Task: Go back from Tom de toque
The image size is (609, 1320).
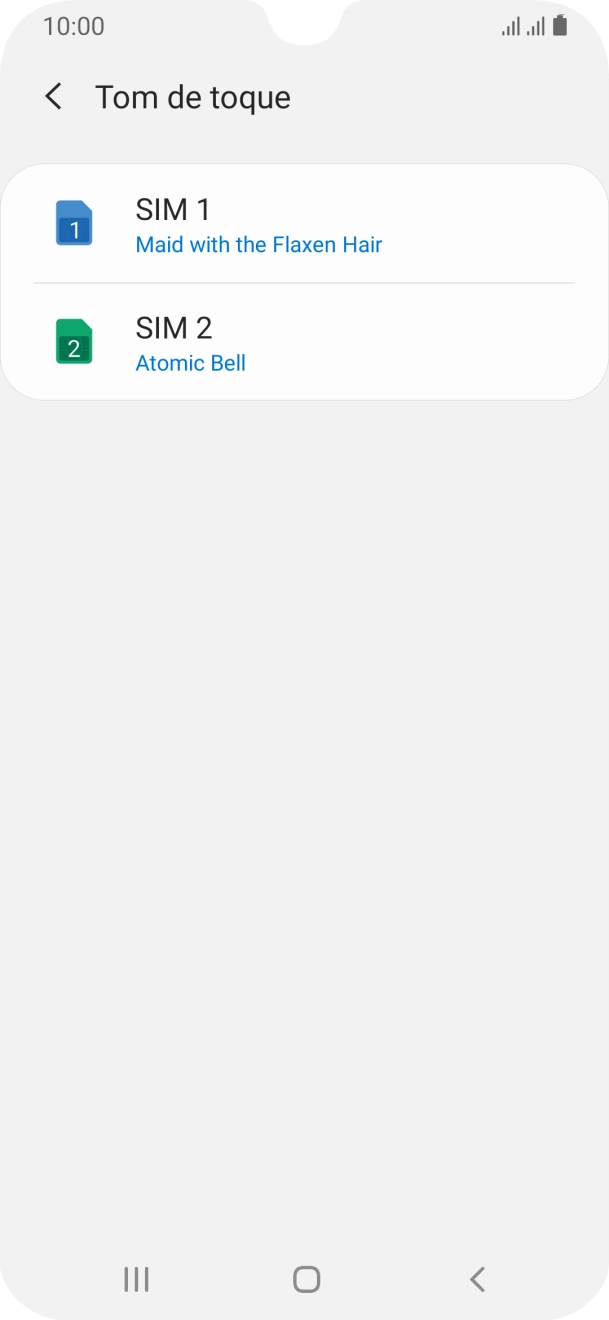Action: [54, 97]
